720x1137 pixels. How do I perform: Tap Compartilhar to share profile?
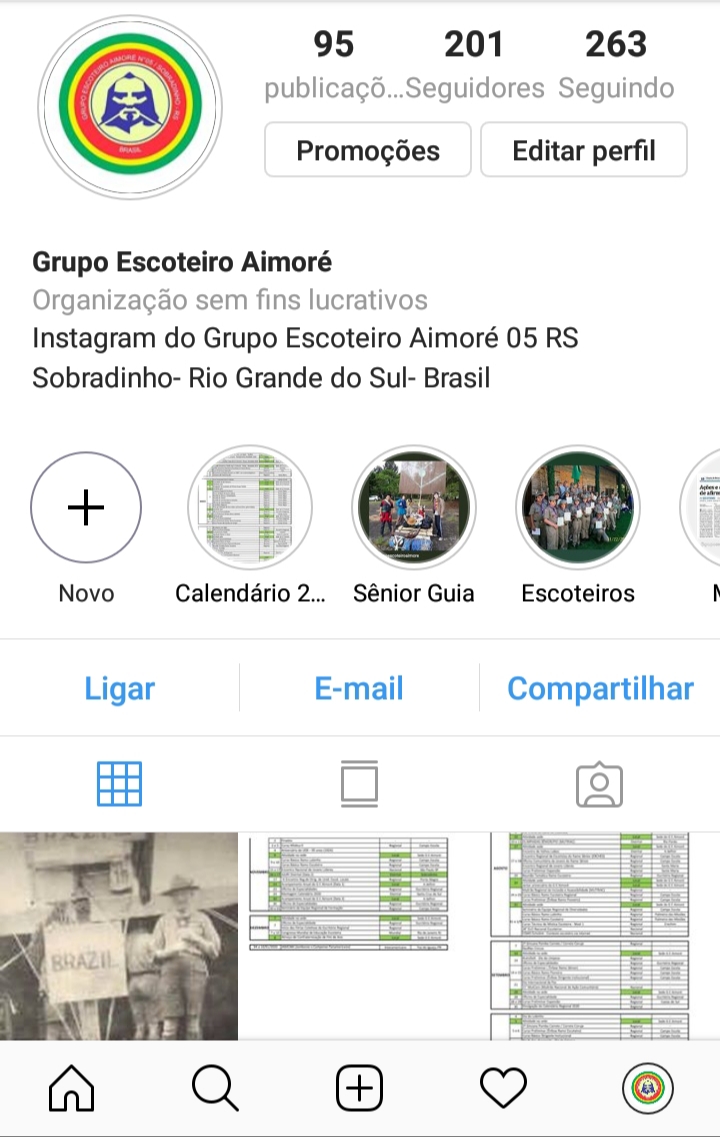pos(600,688)
